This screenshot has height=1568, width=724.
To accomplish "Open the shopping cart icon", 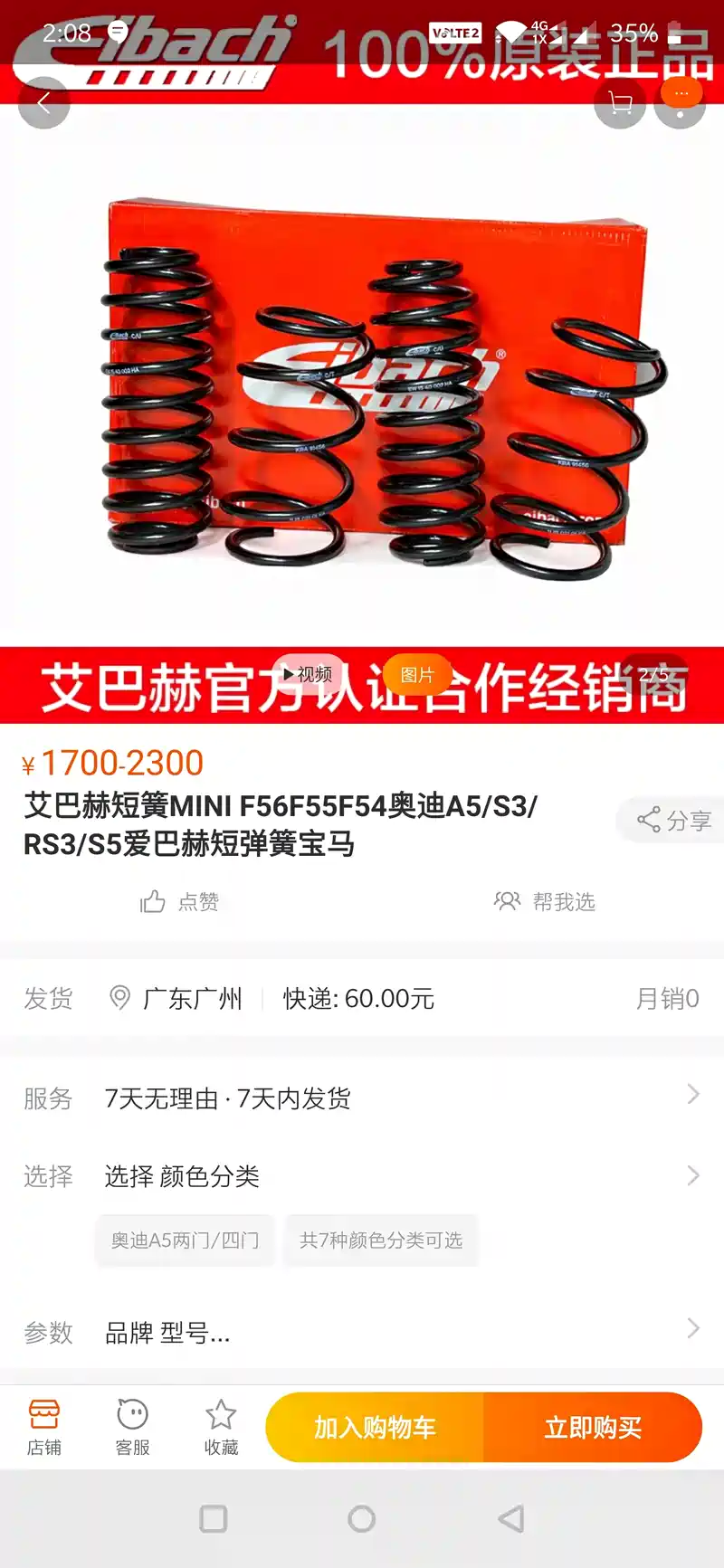I will pos(620,103).
